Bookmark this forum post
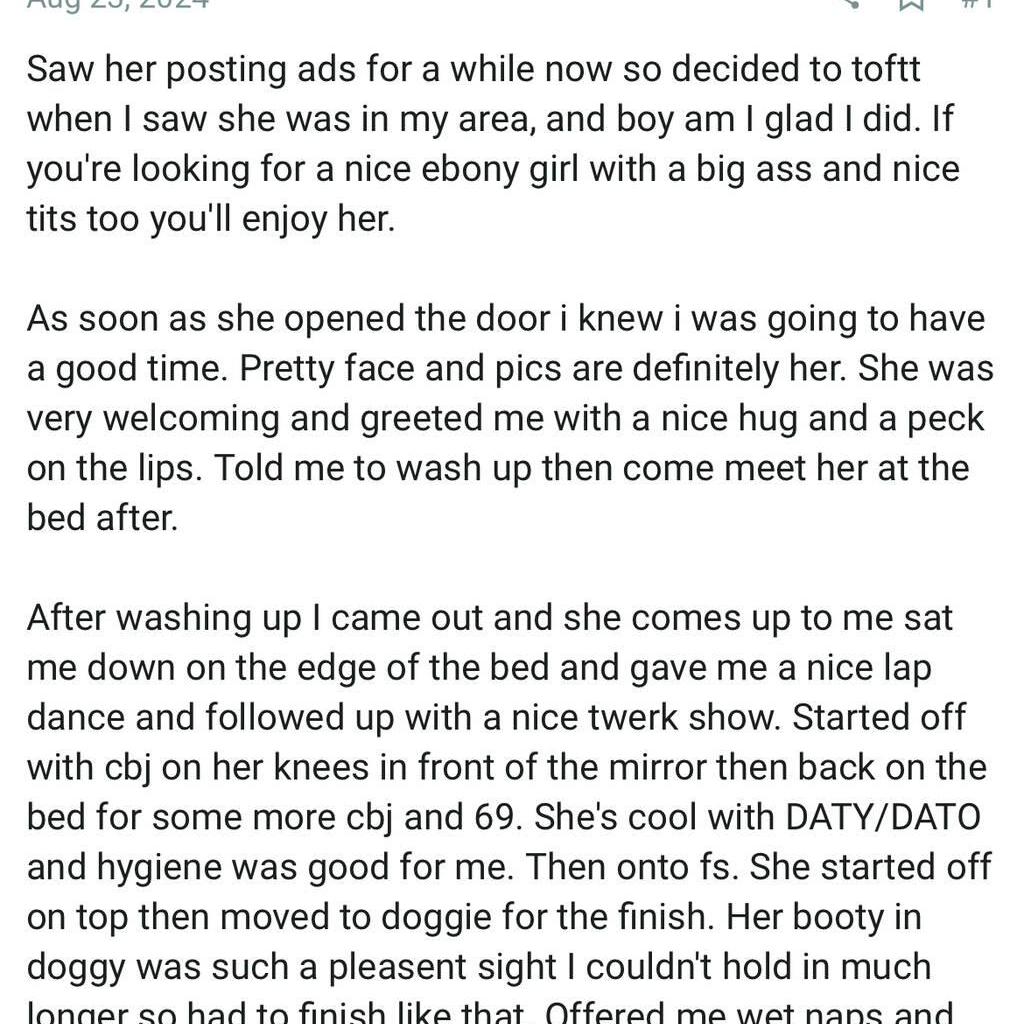Image resolution: width=1024 pixels, height=1024 pixels. coord(910,3)
